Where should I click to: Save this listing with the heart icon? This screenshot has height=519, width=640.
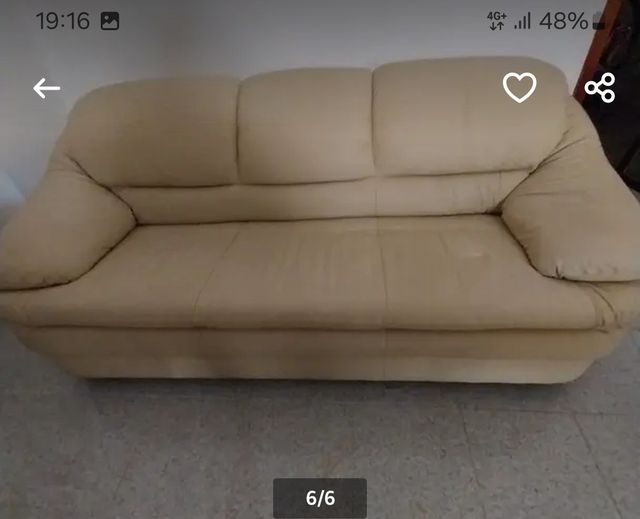click(519, 88)
